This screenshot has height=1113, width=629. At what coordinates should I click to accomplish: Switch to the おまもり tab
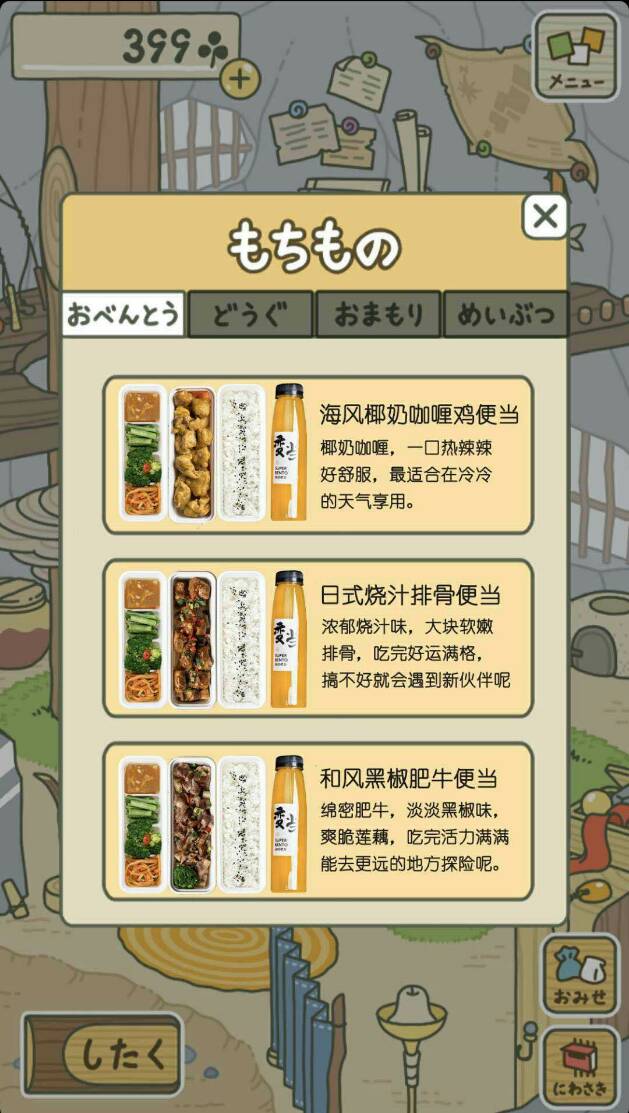378,315
